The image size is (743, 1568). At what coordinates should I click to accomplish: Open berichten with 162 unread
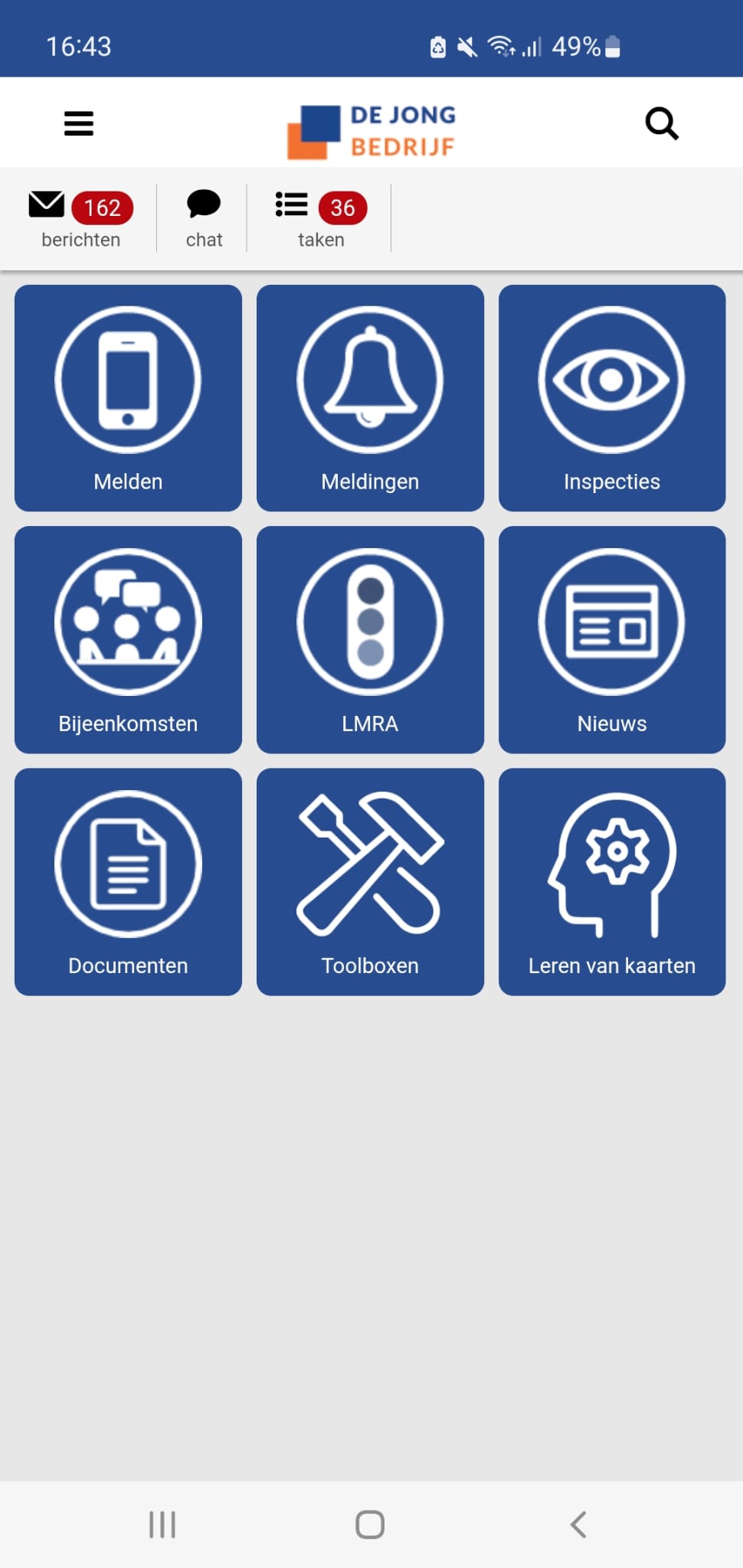tap(80, 219)
